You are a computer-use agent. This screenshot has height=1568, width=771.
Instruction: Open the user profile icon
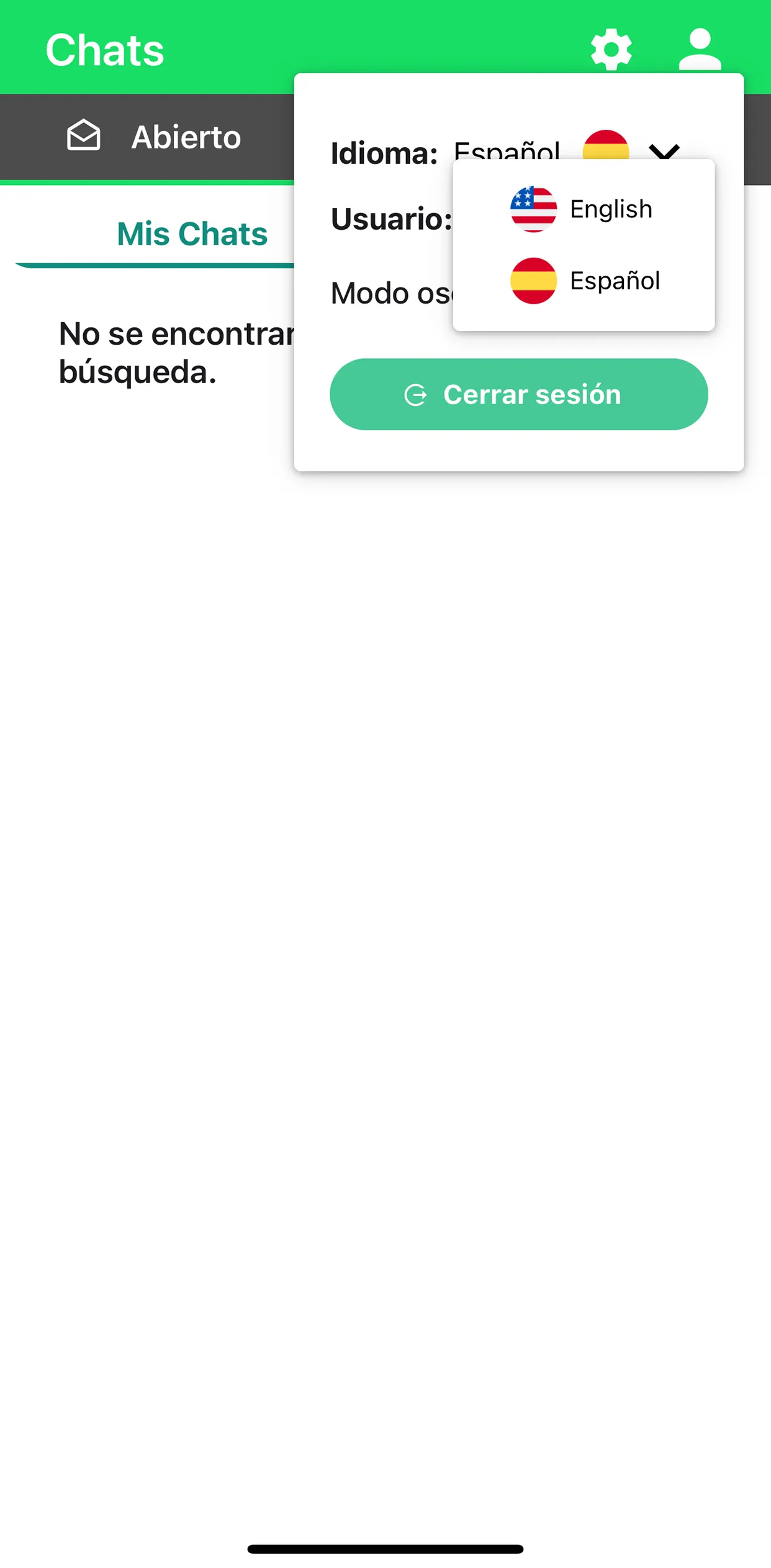(700, 49)
